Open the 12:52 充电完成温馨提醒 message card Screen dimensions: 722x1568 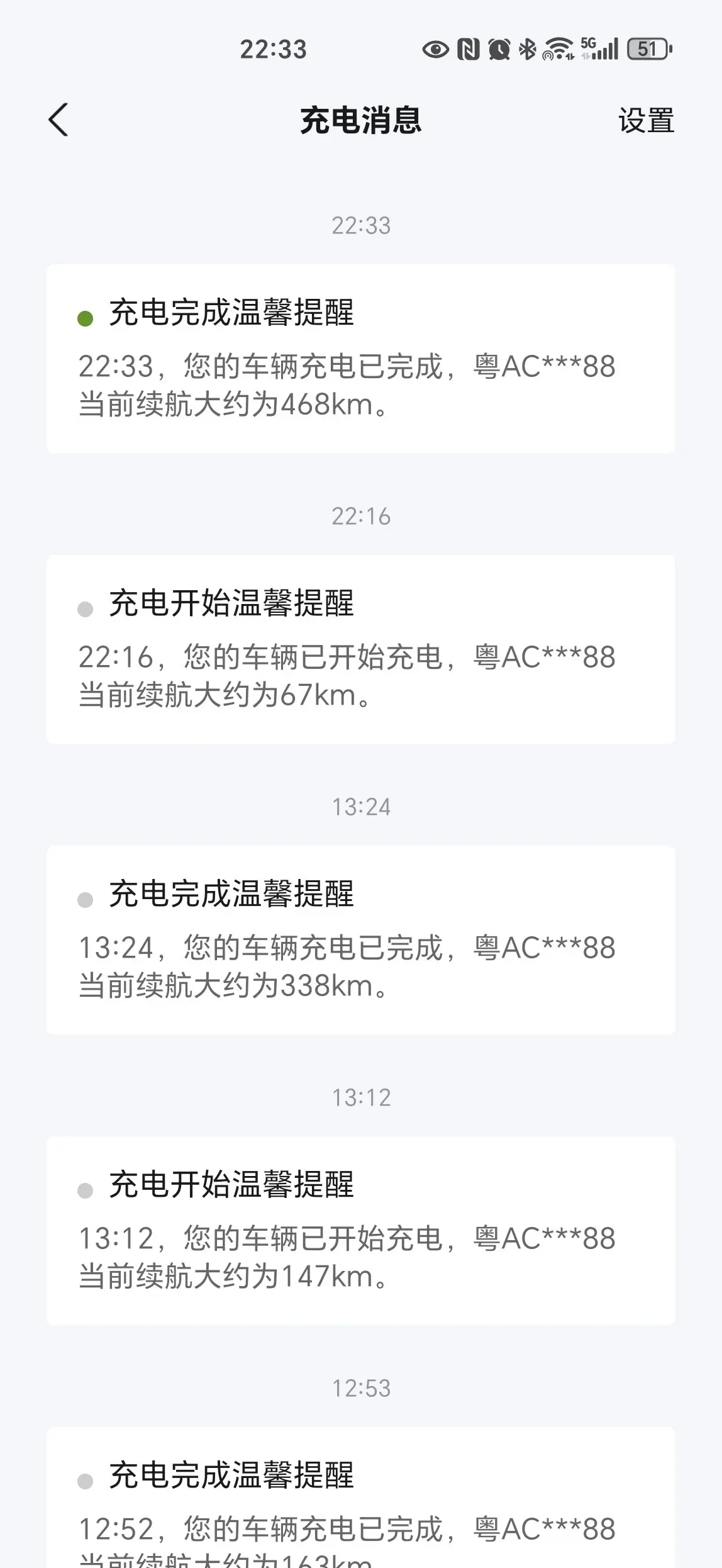tap(360, 1498)
